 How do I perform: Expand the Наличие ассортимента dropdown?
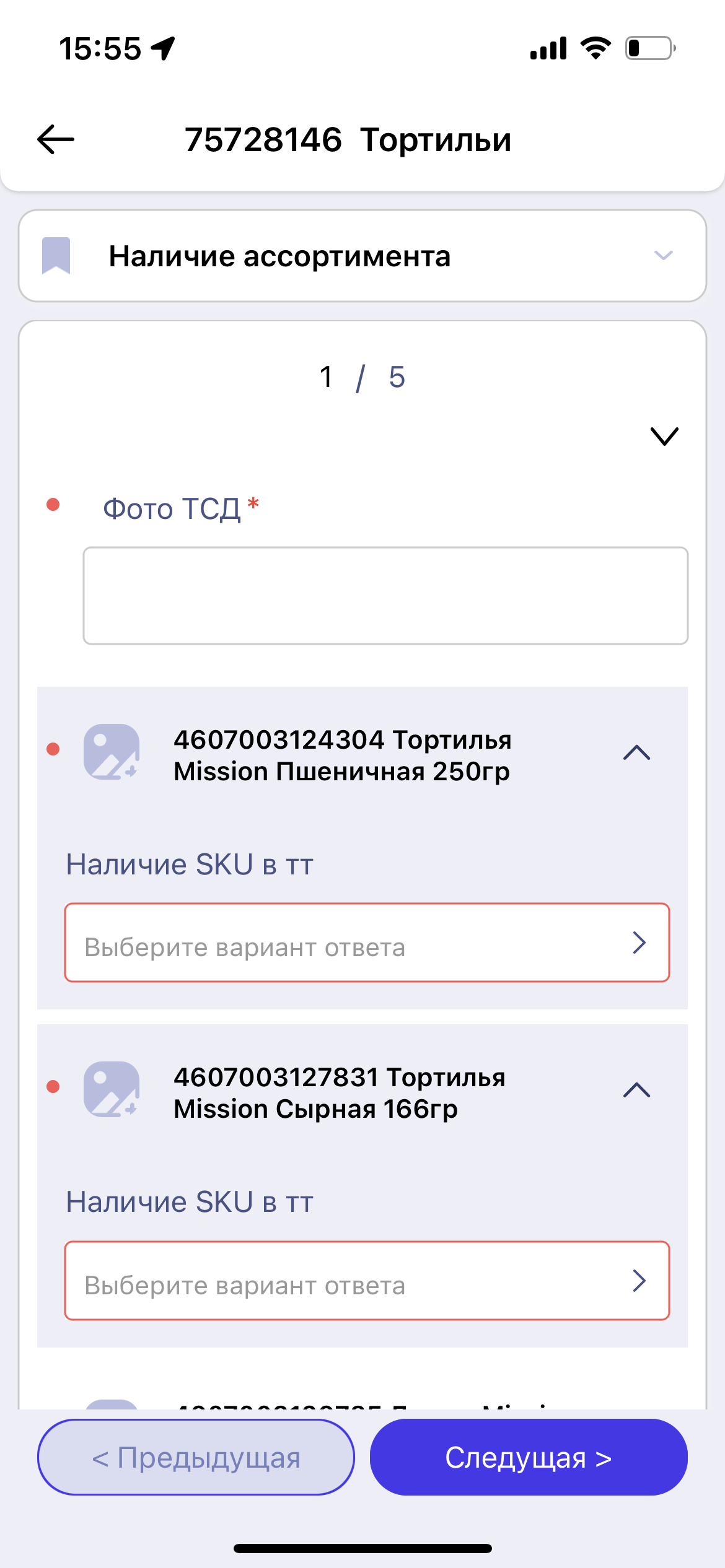pos(362,256)
